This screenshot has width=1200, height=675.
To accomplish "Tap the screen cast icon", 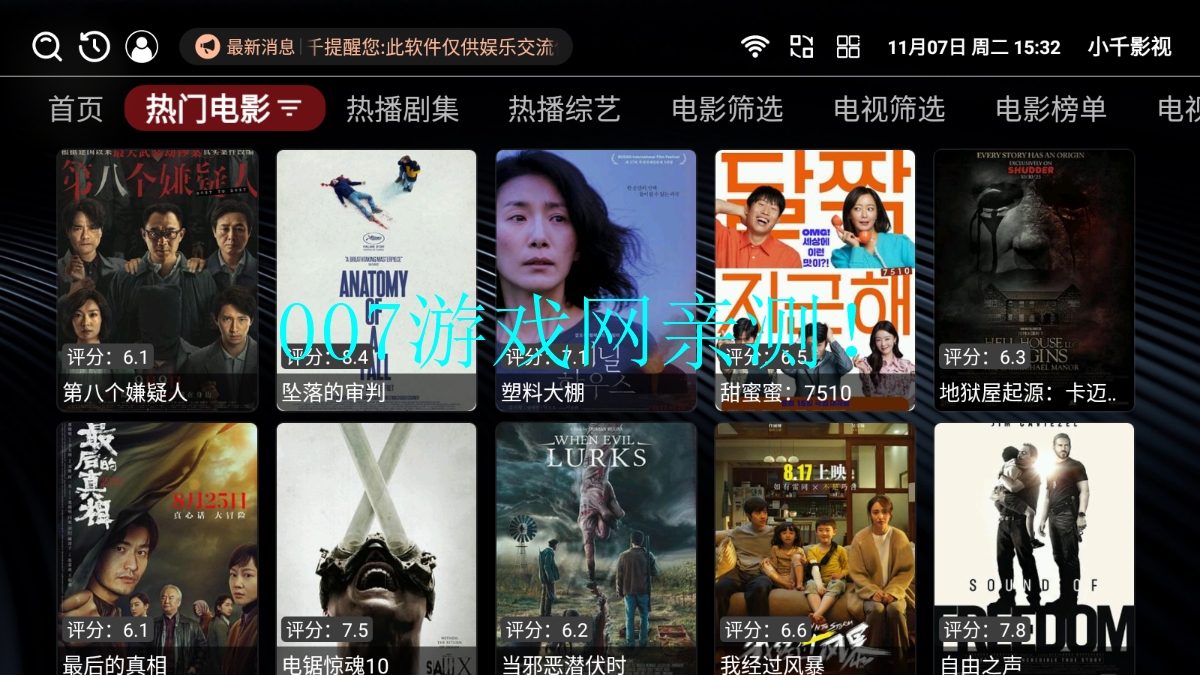I will point(801,46).
